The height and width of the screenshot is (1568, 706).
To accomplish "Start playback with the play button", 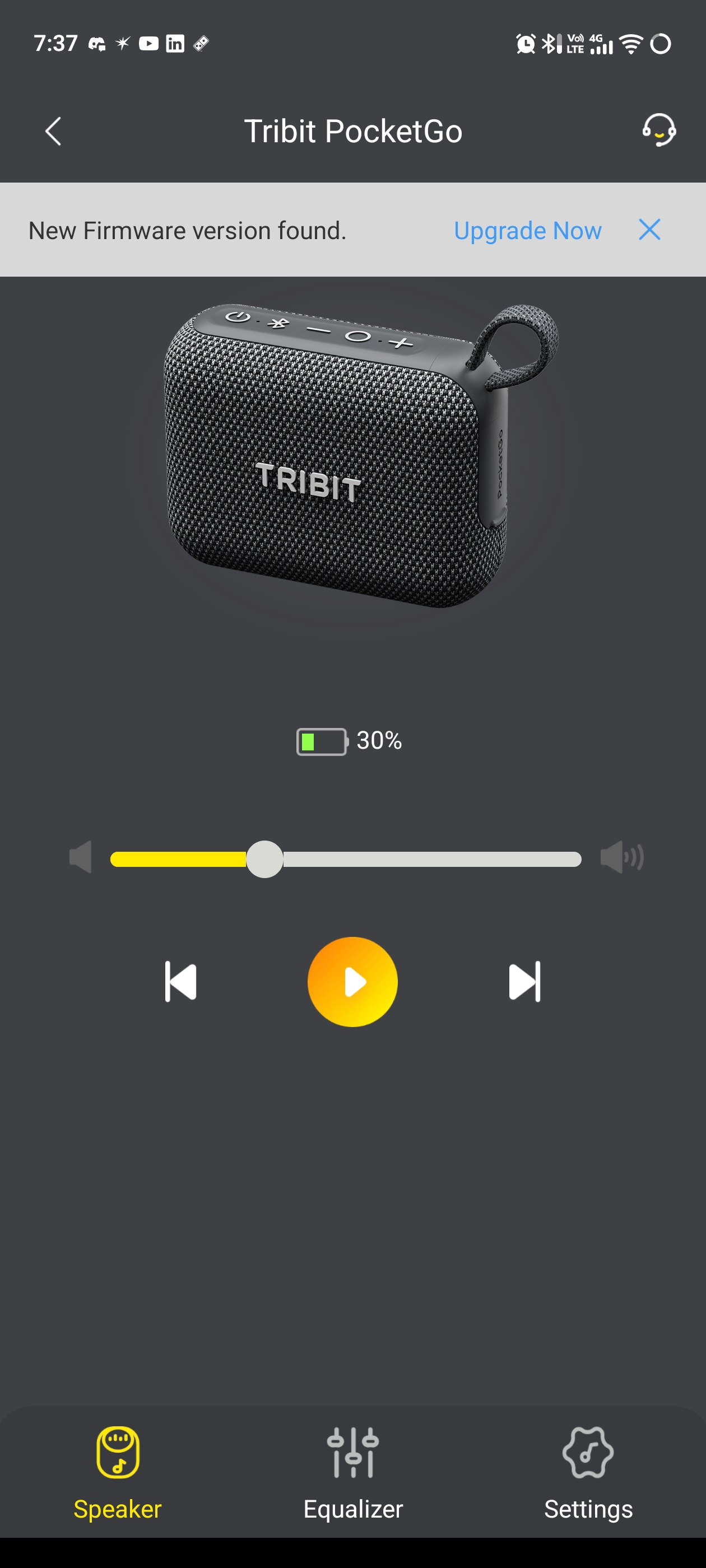I will 352,981.
